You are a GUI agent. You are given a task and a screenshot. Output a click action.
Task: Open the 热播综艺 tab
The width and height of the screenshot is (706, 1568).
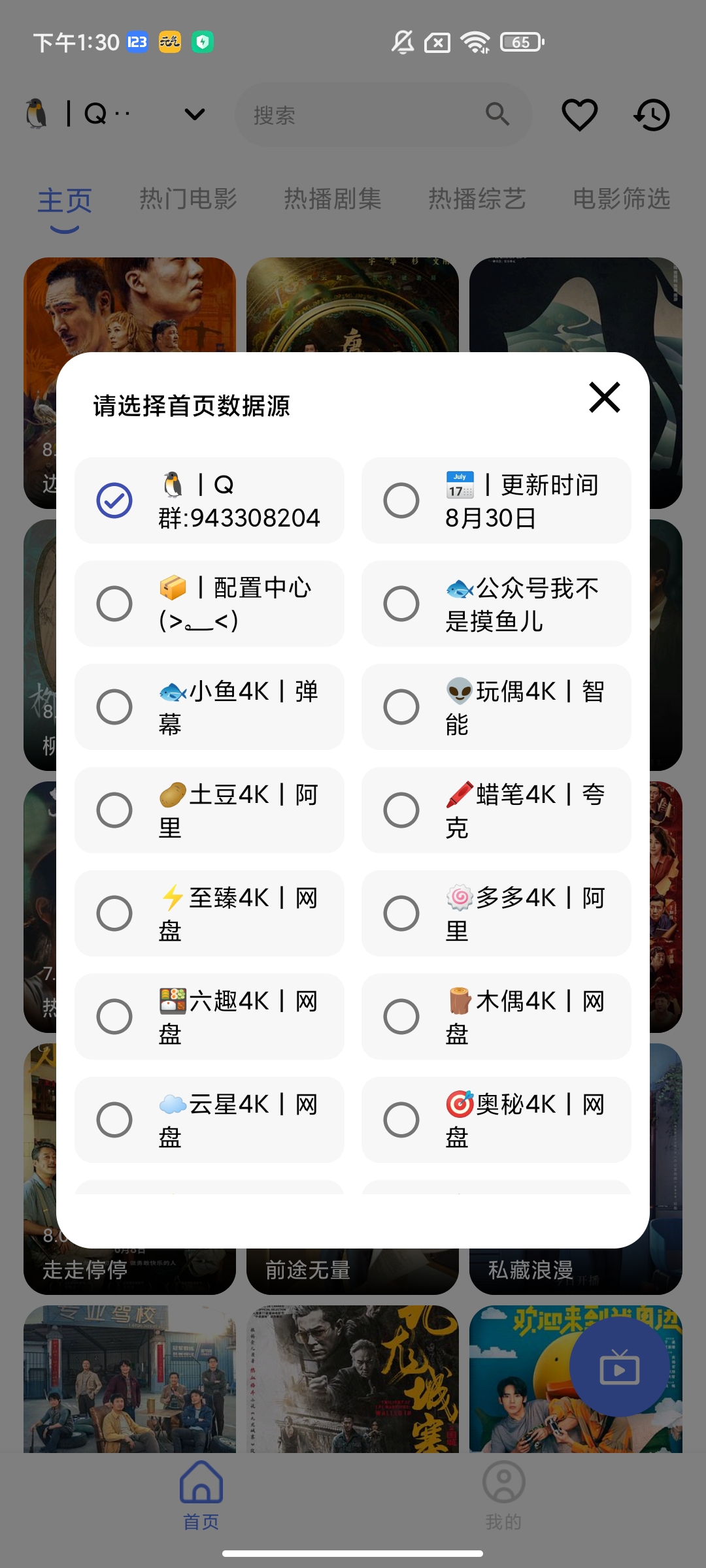[478, 199]
